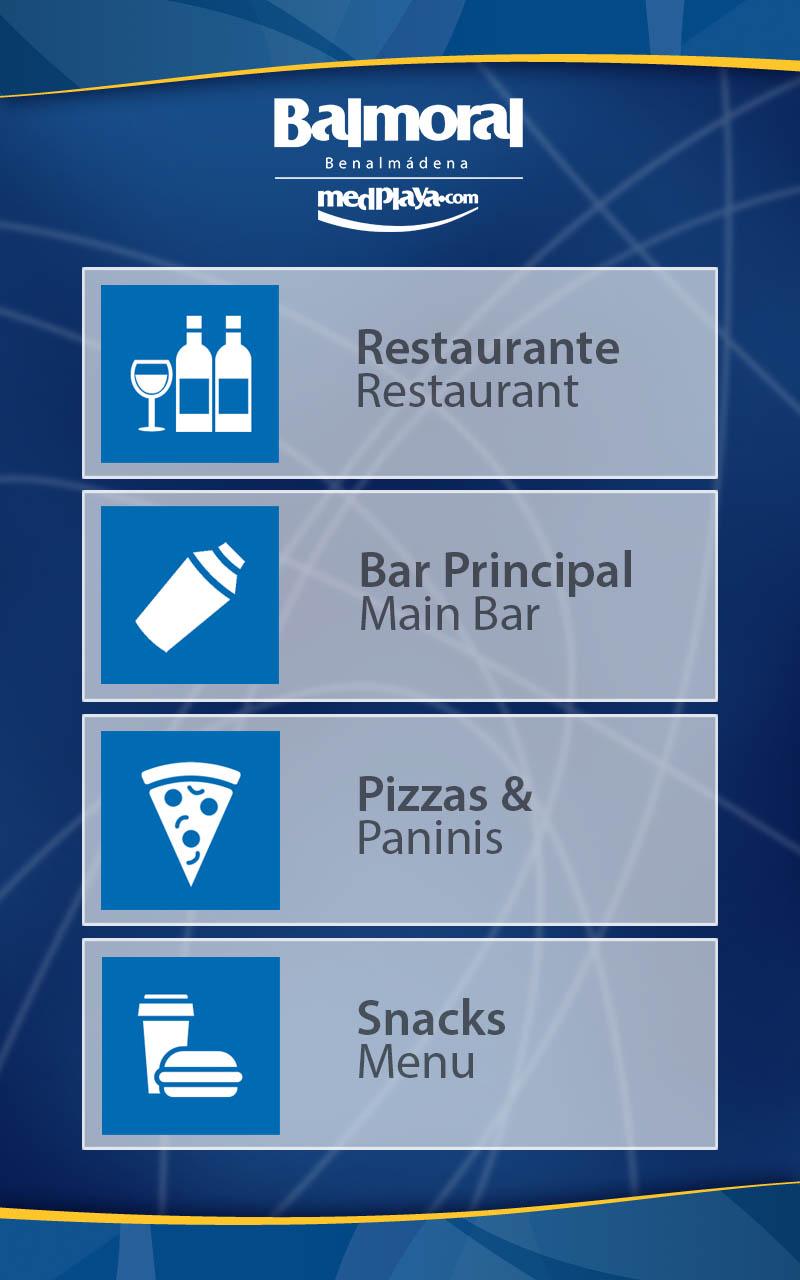Select Bar Principal / Main Bar
The height and width of the screenshot is (1280, 800).
[x=400, y=596]
